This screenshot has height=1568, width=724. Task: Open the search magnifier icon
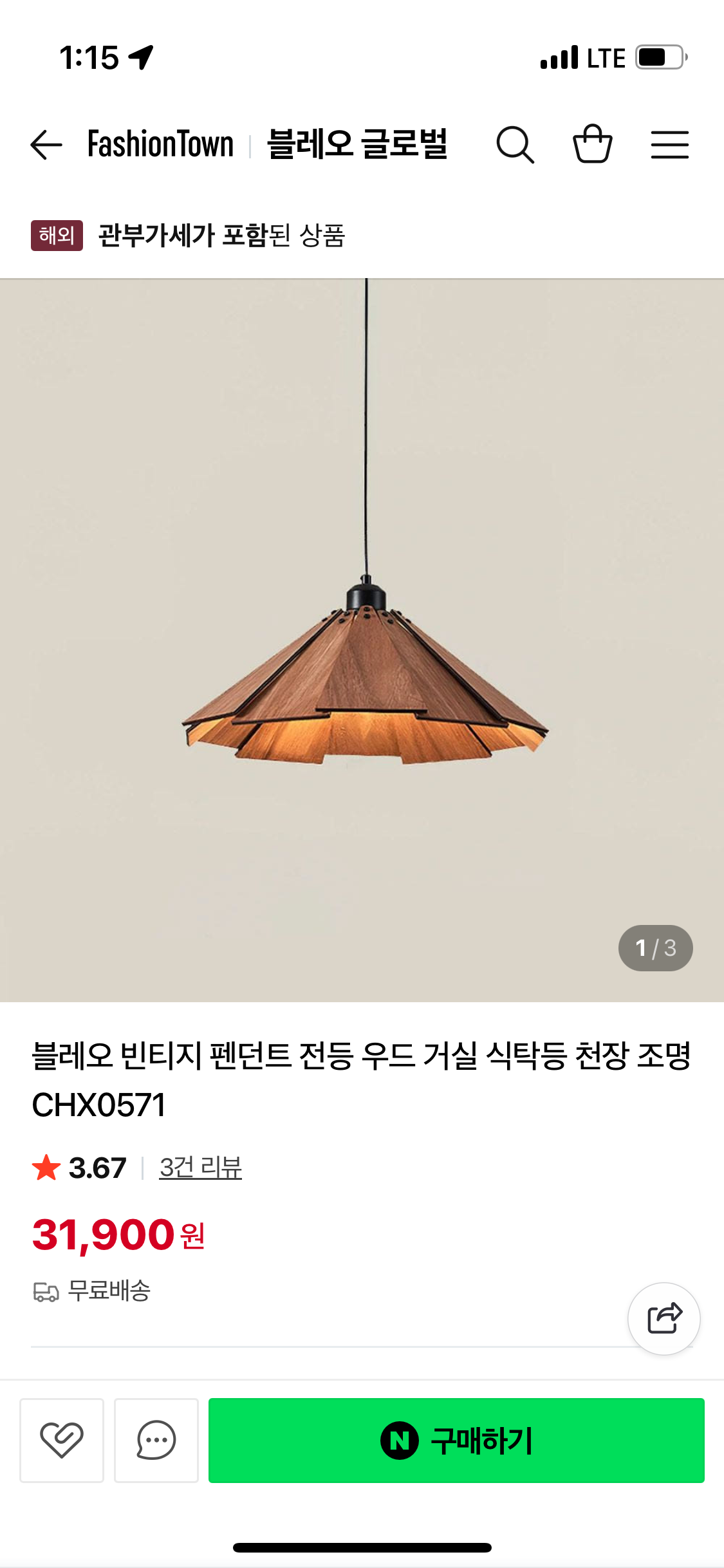tap(515, 144)
